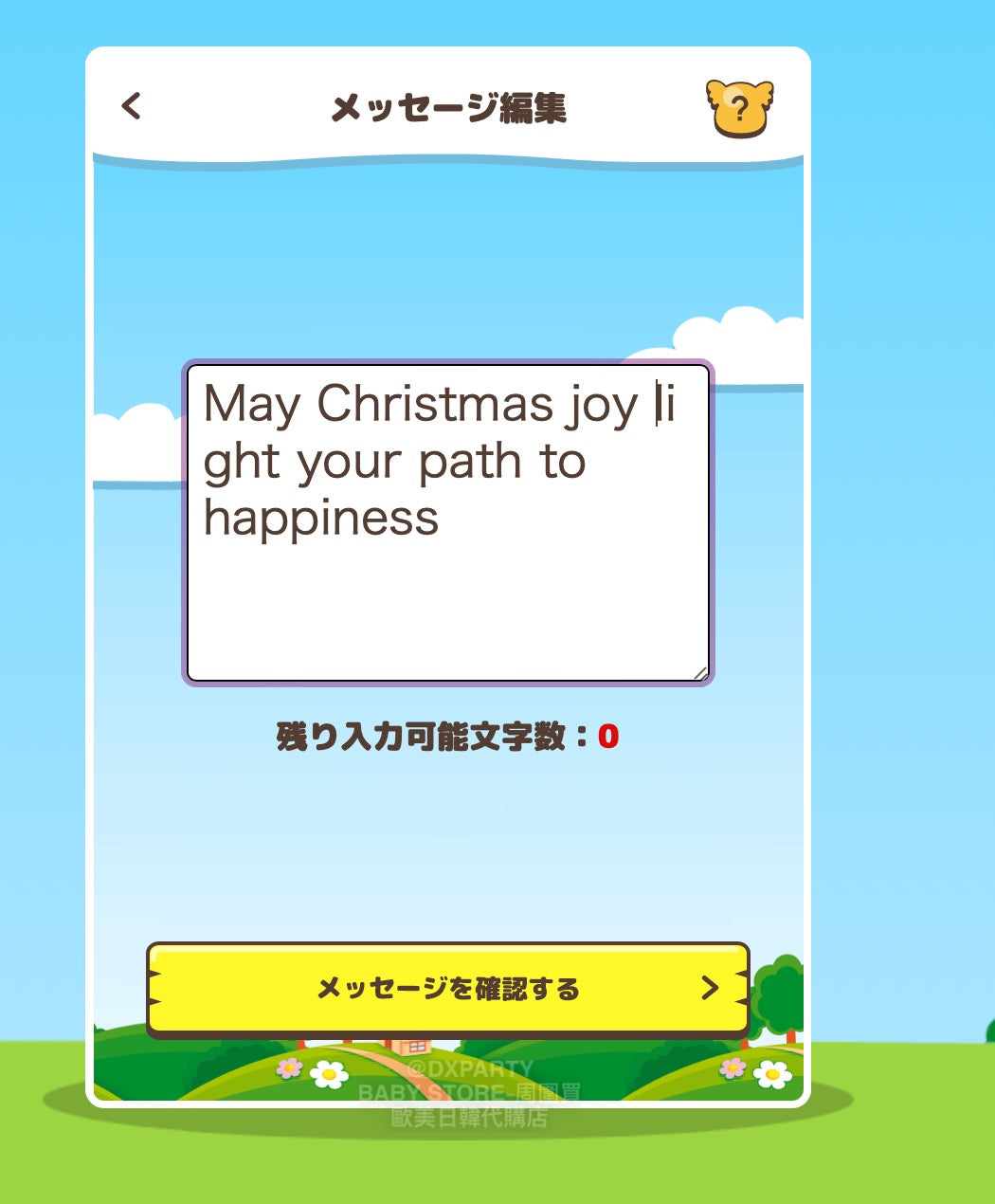Image resolution: width=995 pixels, height=1204 pixels.
Task: Open the help question-mark icon
Action: 739,108
